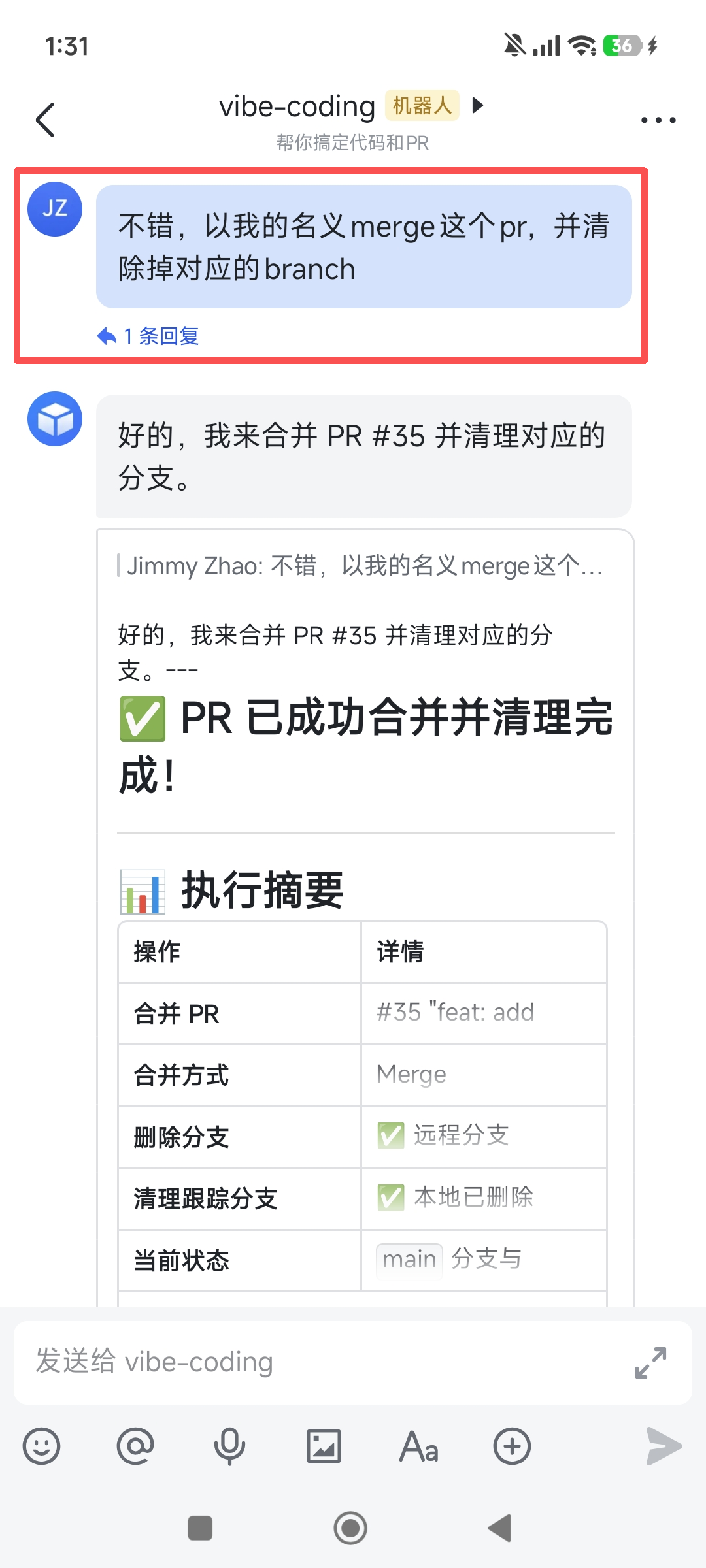Screen dimensions: 706x1568
Task: Tap the vibe-coding bot avatar
Action: [55, 419]
